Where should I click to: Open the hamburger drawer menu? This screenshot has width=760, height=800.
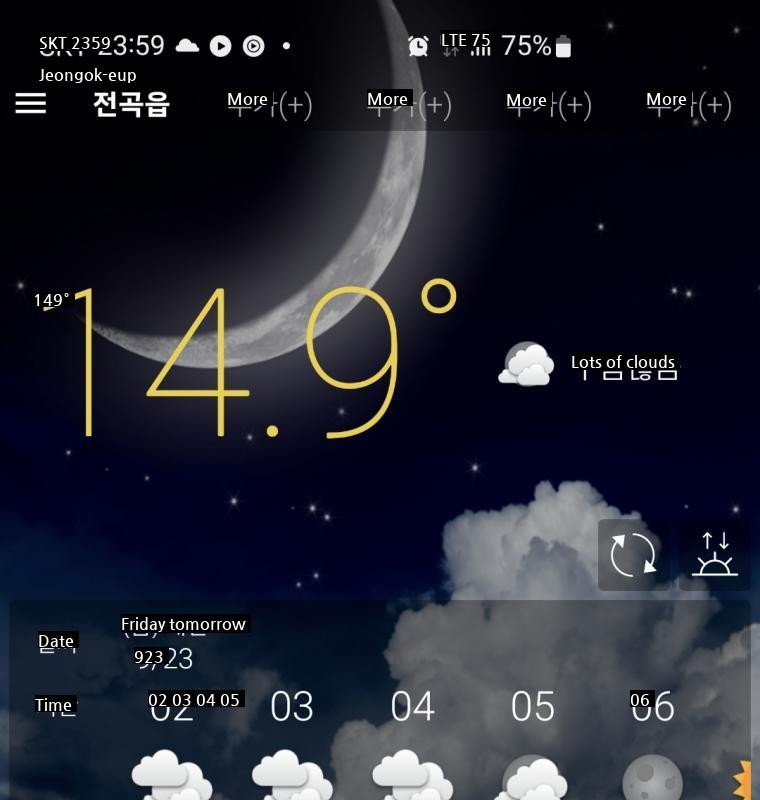[31, 103]
